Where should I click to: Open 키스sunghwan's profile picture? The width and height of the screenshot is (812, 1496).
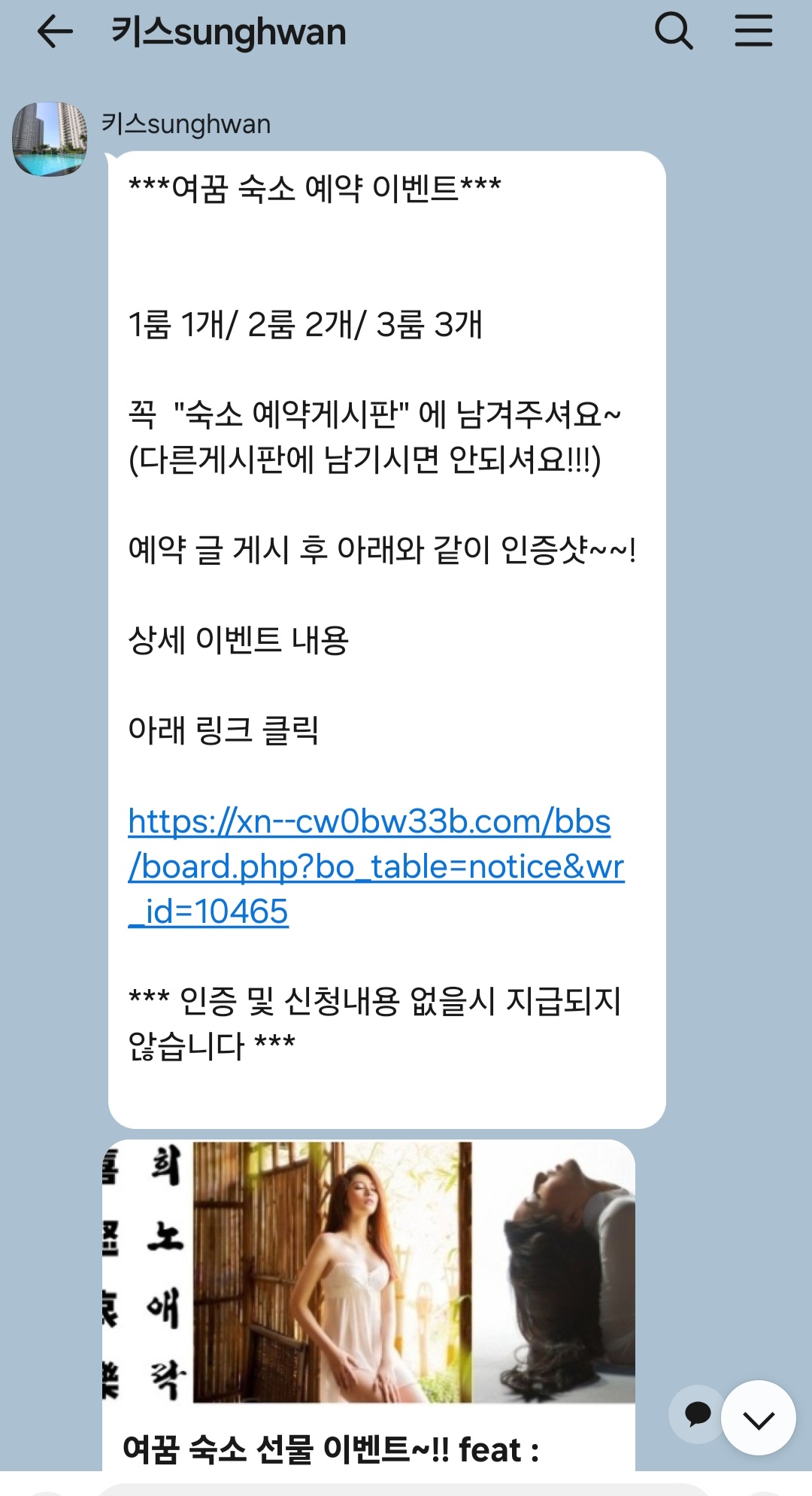50,139
